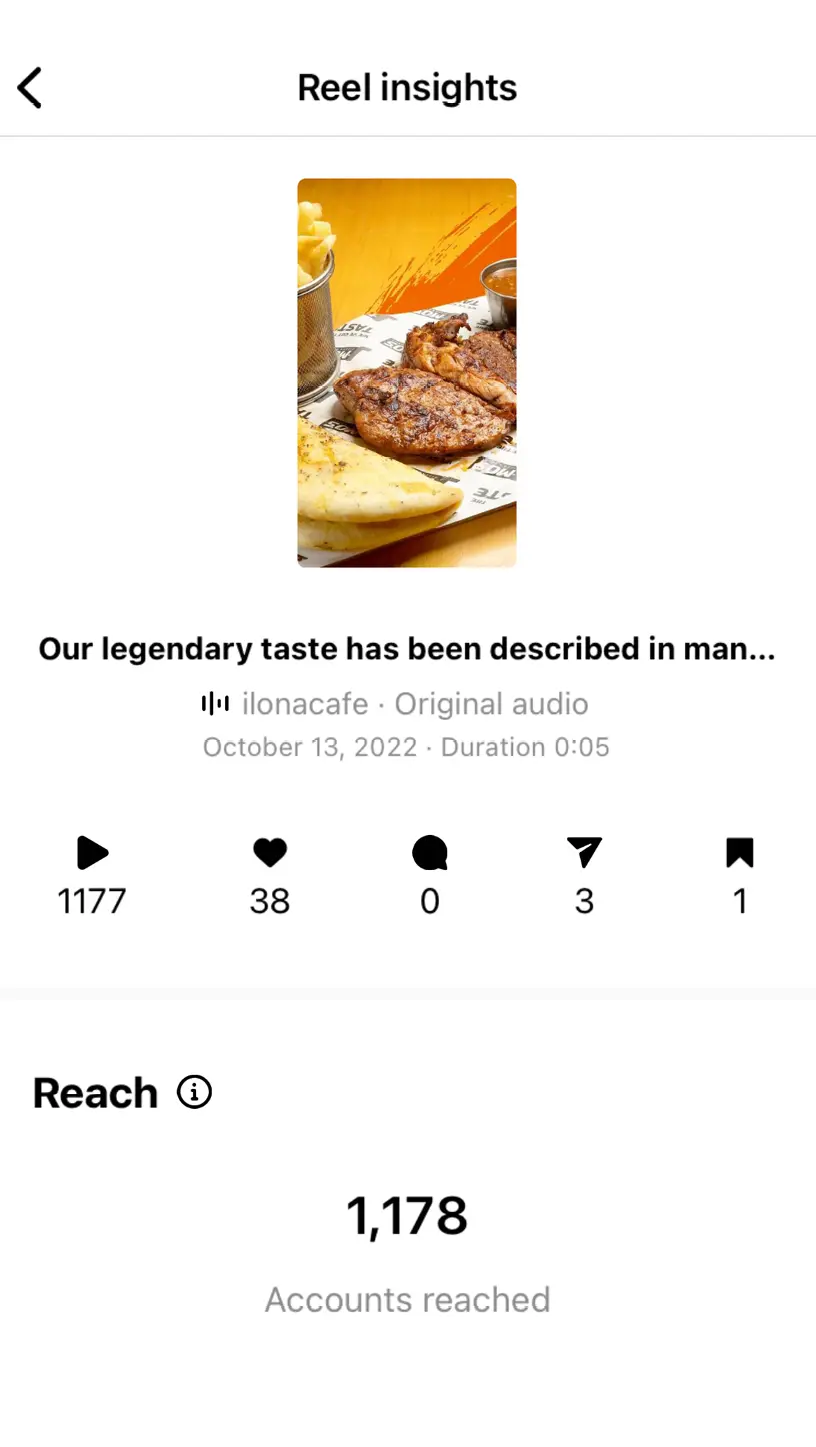Go back from Reel insights
The width and height of the screenshot is (816, 1447).
click(31, 88)
